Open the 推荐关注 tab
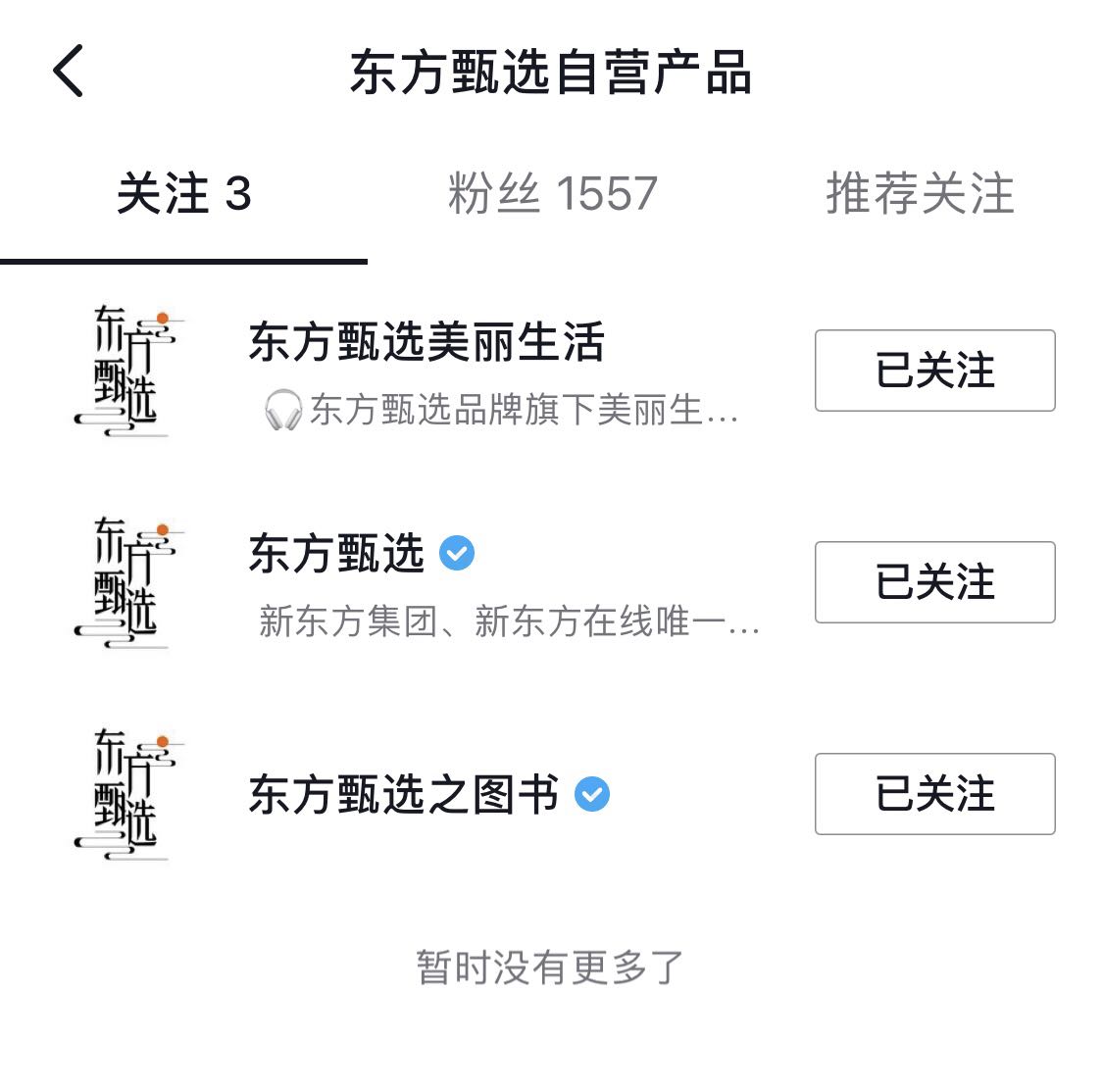The image size is (1103, 1092). click(x=919, y=193)
